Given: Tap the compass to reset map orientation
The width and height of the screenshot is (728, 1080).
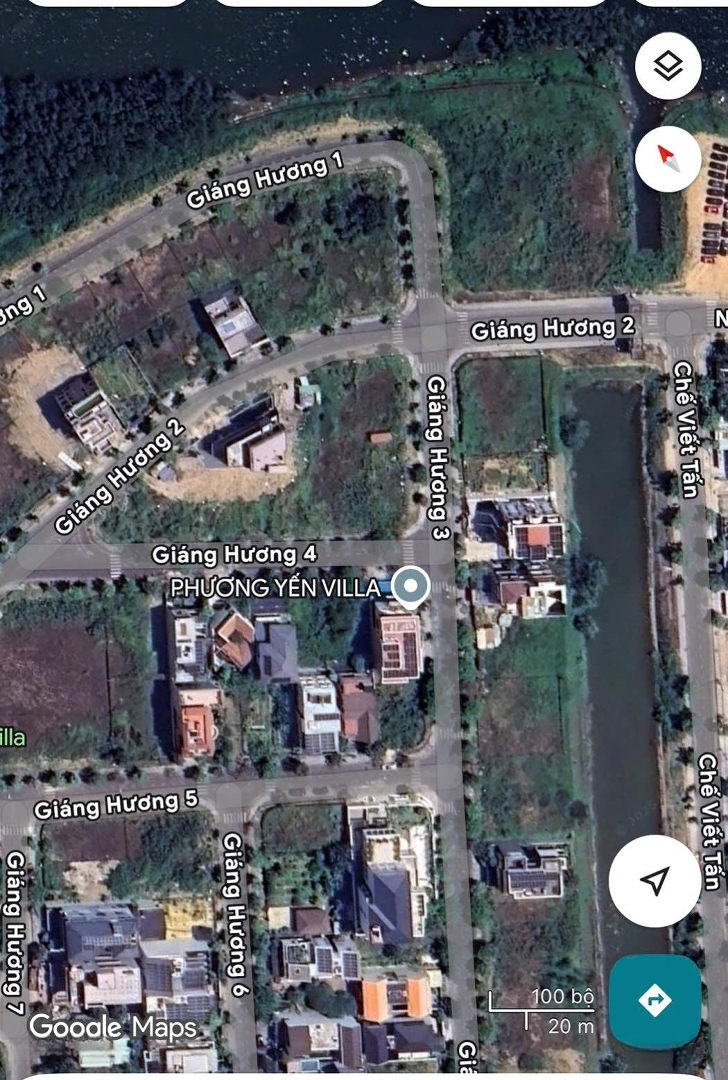Looking at the screenshot, I should [667, 158].
